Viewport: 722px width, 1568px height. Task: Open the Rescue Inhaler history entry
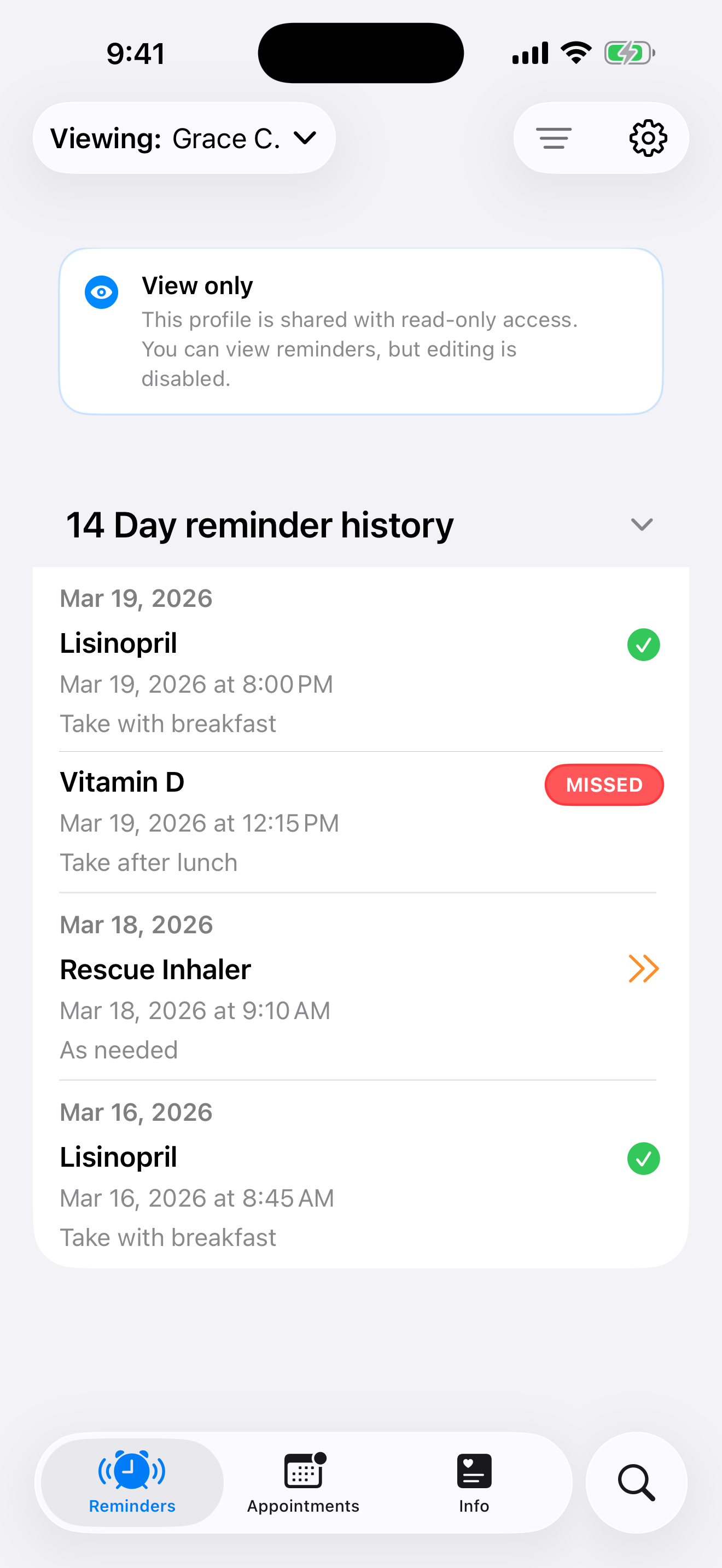(243, 1009)
